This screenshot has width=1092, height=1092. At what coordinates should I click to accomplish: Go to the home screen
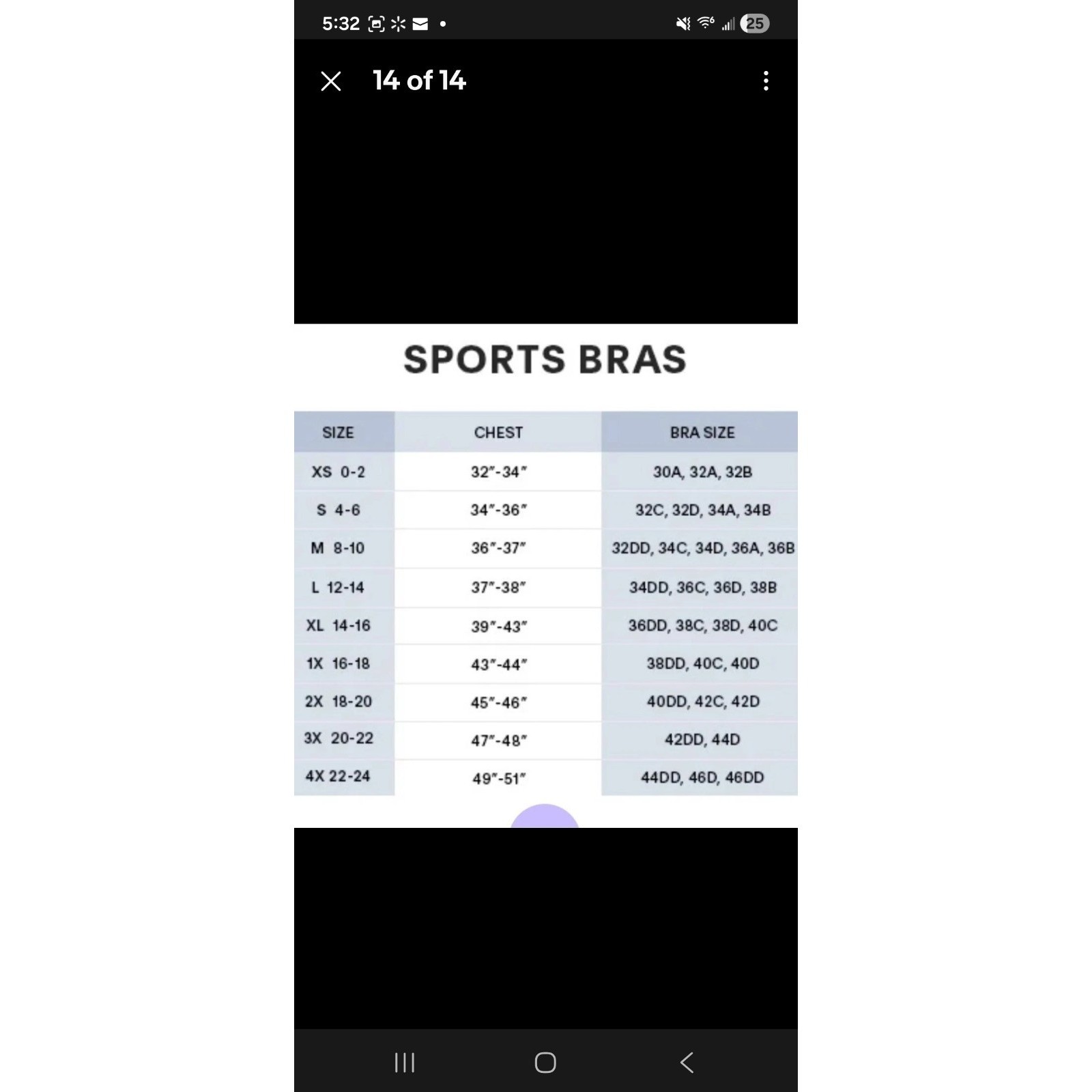coord(545,1062)
